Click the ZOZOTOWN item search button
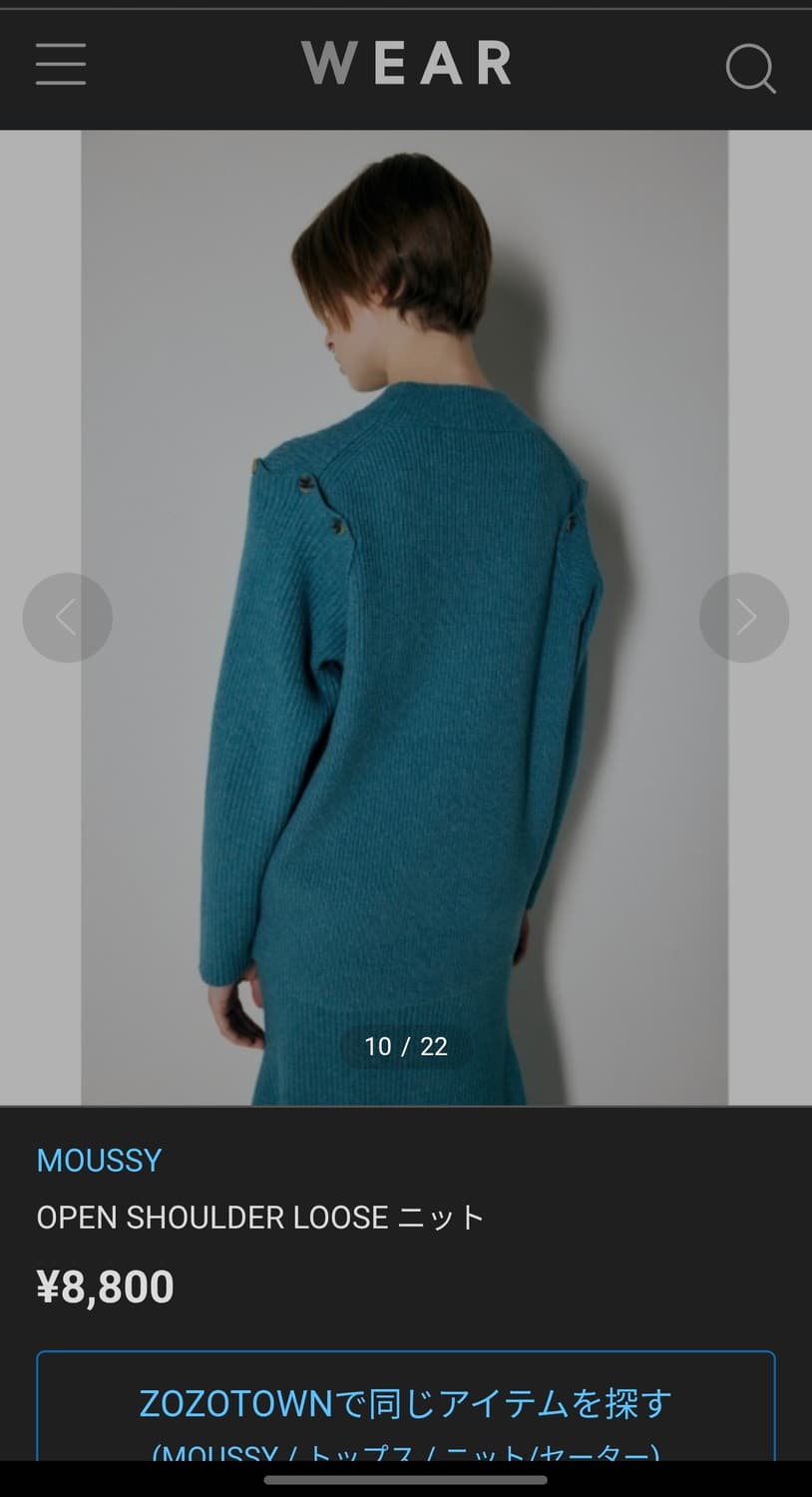This screenshot has height=1497, width=812. [x=406, y=1402]
